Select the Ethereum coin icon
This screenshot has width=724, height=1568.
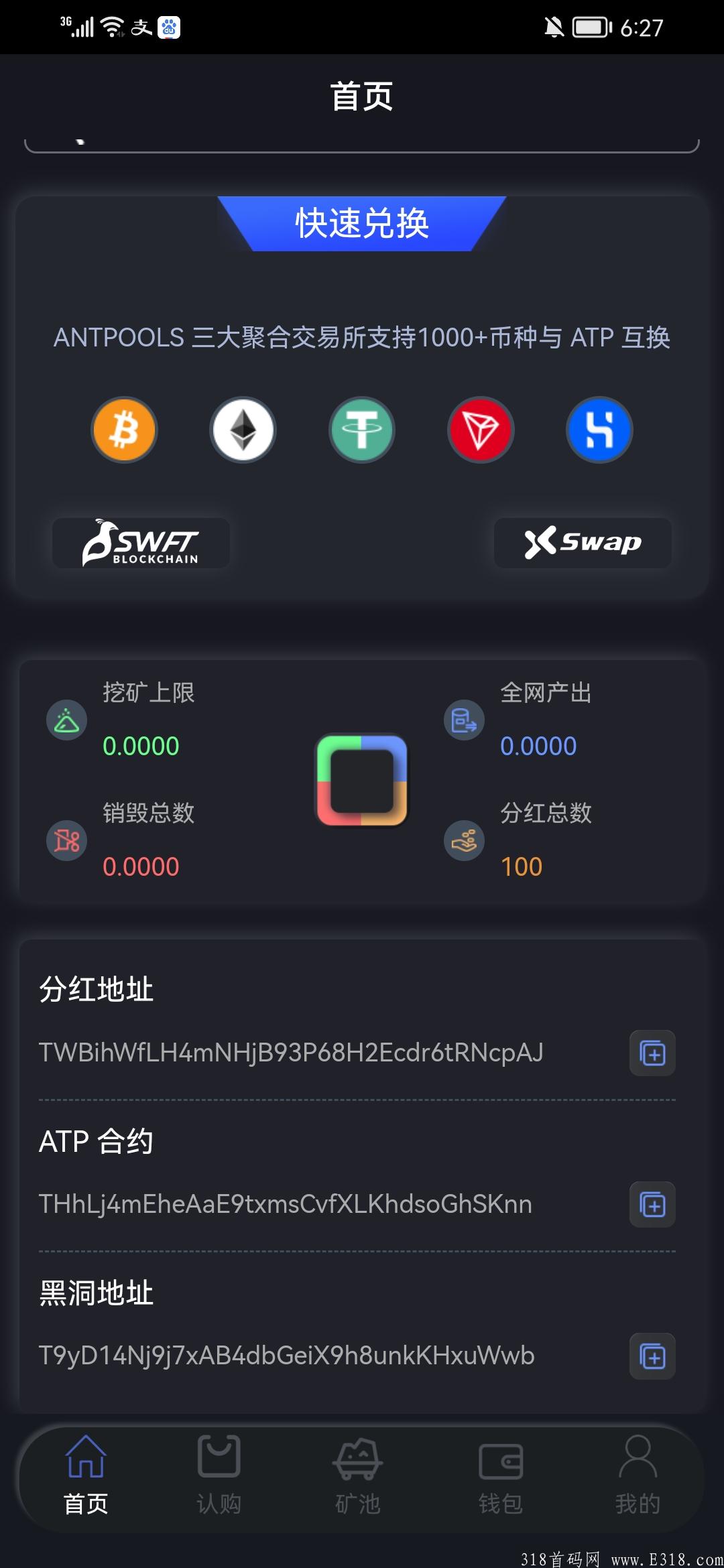[243, 430]
